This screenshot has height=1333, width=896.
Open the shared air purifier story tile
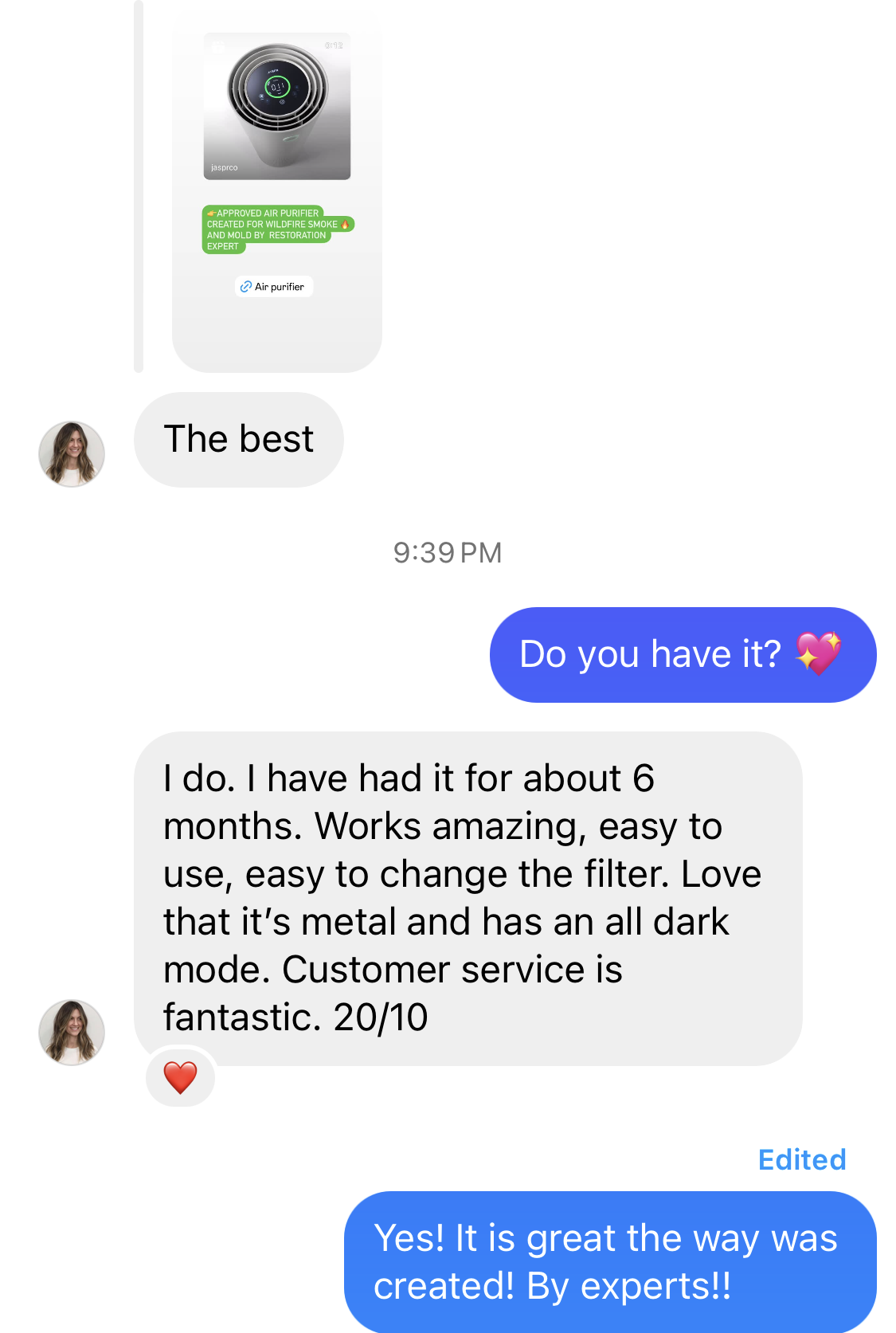coord(276,191)
